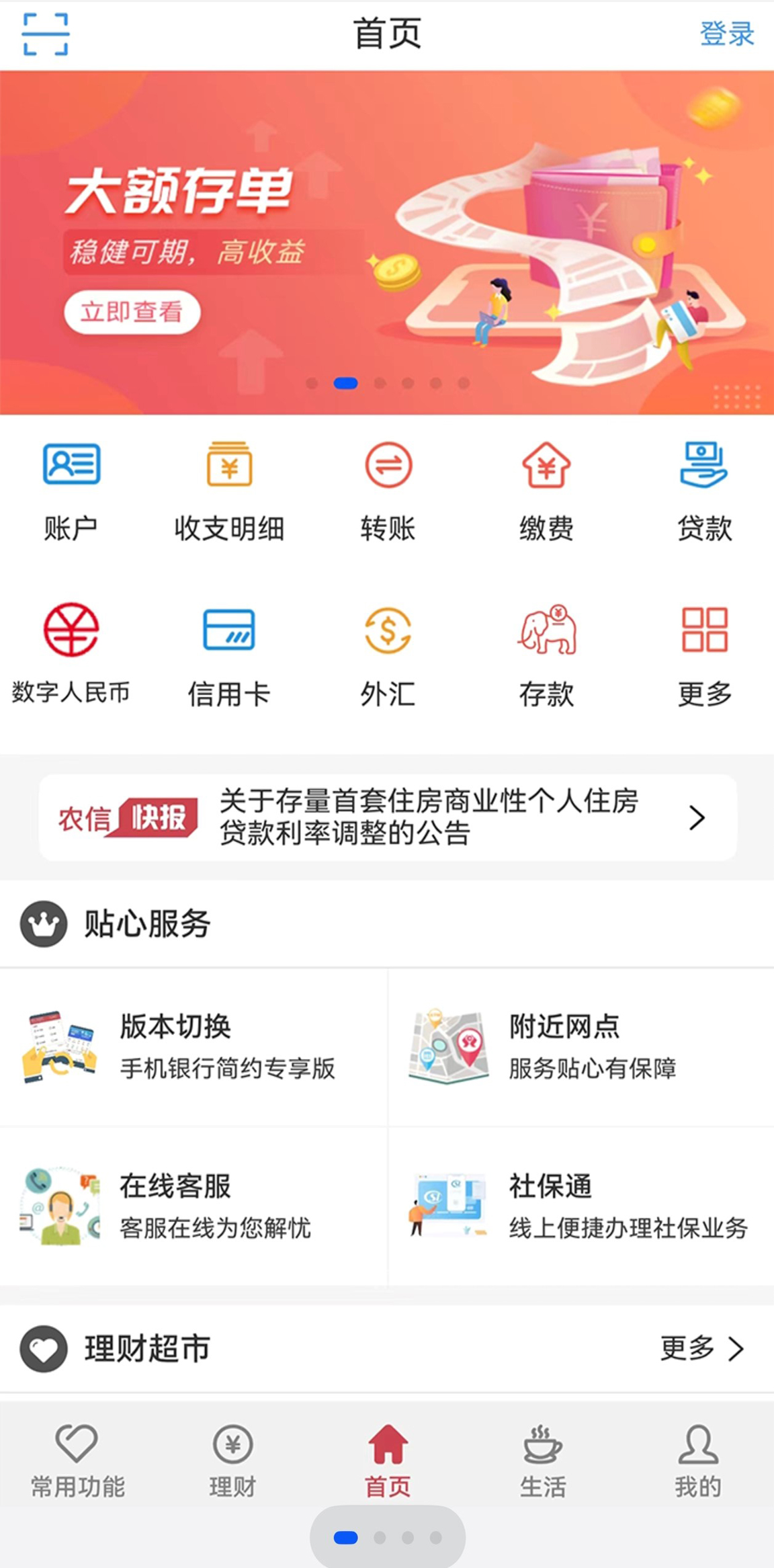
Task: Contact 在线客服 online support
Action: tap(193, 1206)
